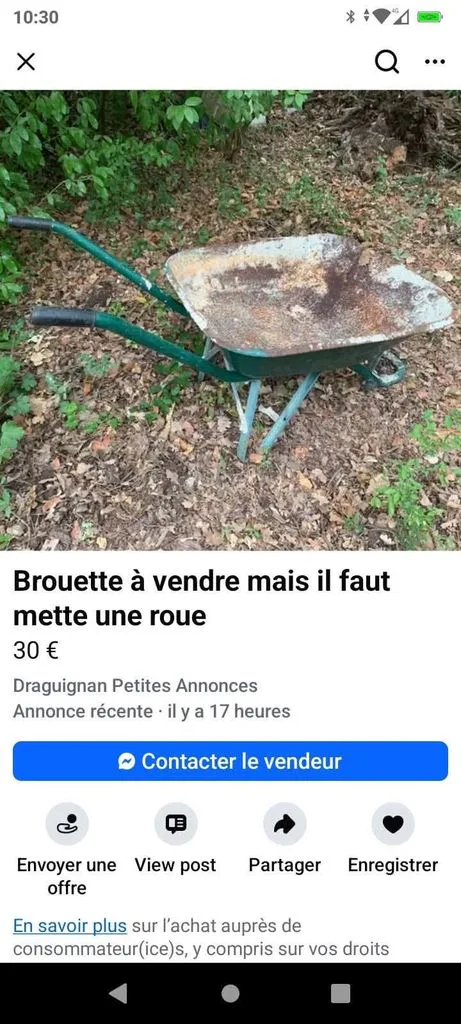Tap Contacter le vendeur button
The height and width of the screenshot is (1024, 461).
230,761
